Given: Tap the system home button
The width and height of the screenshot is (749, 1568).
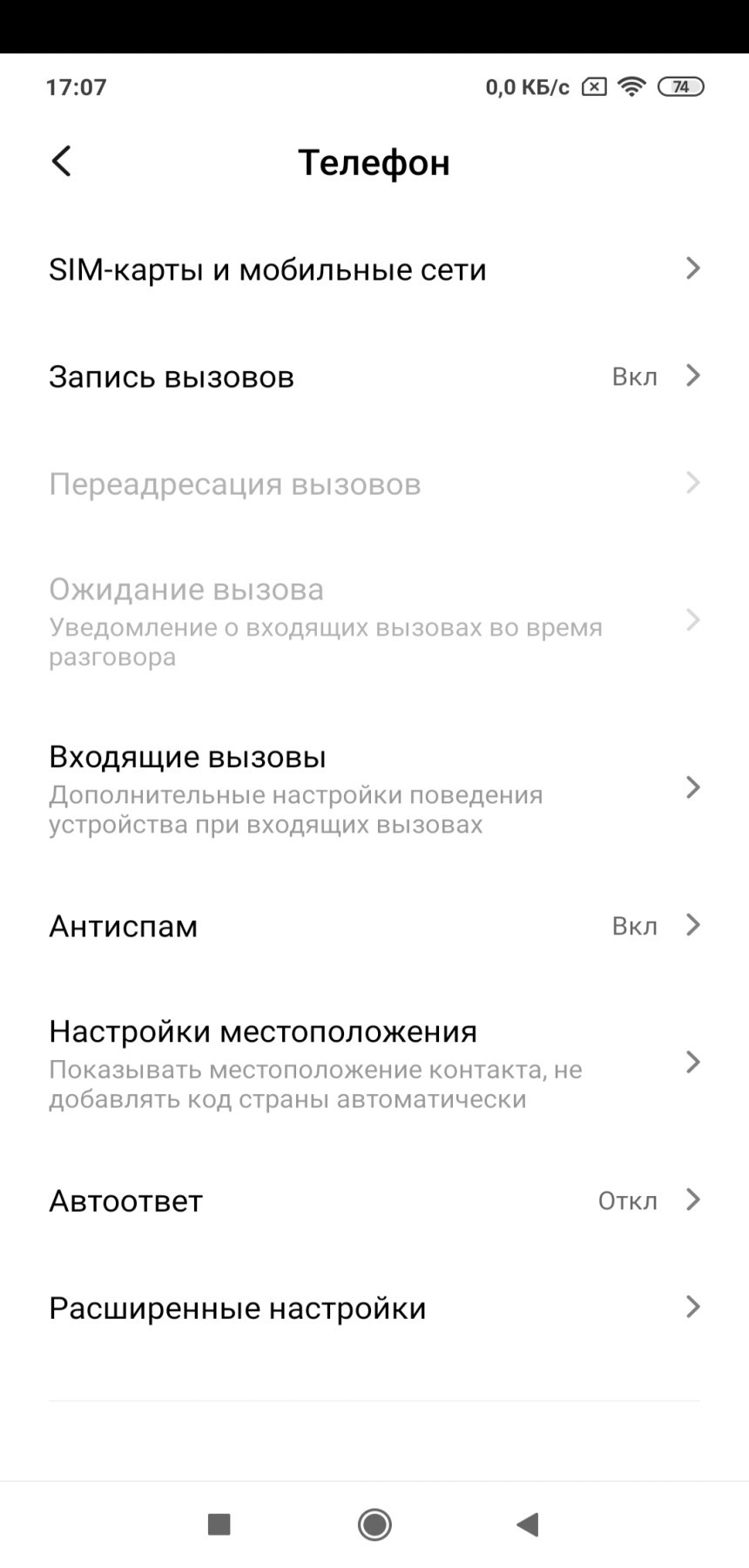Looking at the screenshot, I should tap(374, 1524).
